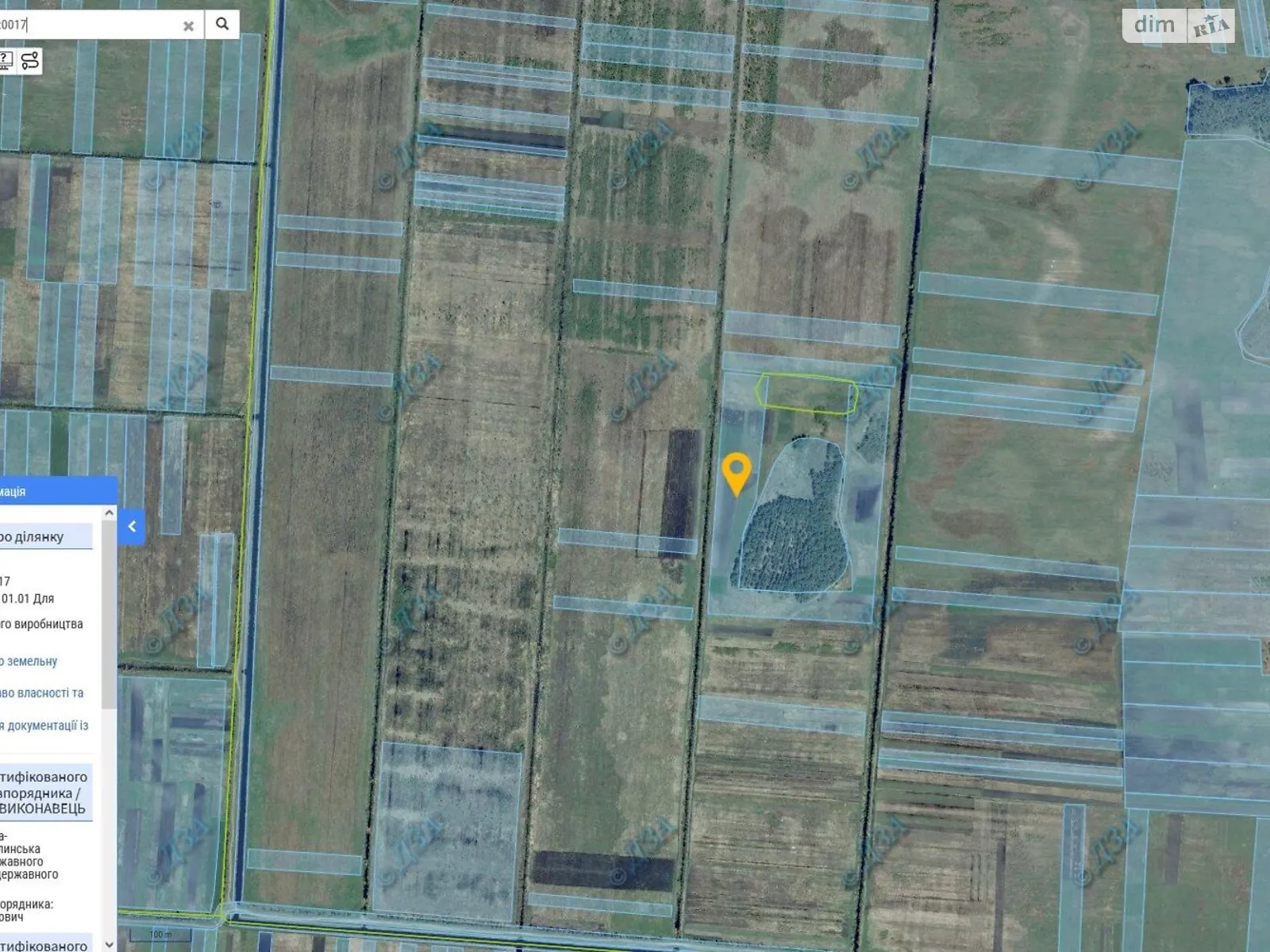Tap the orange marker on the map
This screenshot has width=1270, height=952.
click(x=737, y=472)
